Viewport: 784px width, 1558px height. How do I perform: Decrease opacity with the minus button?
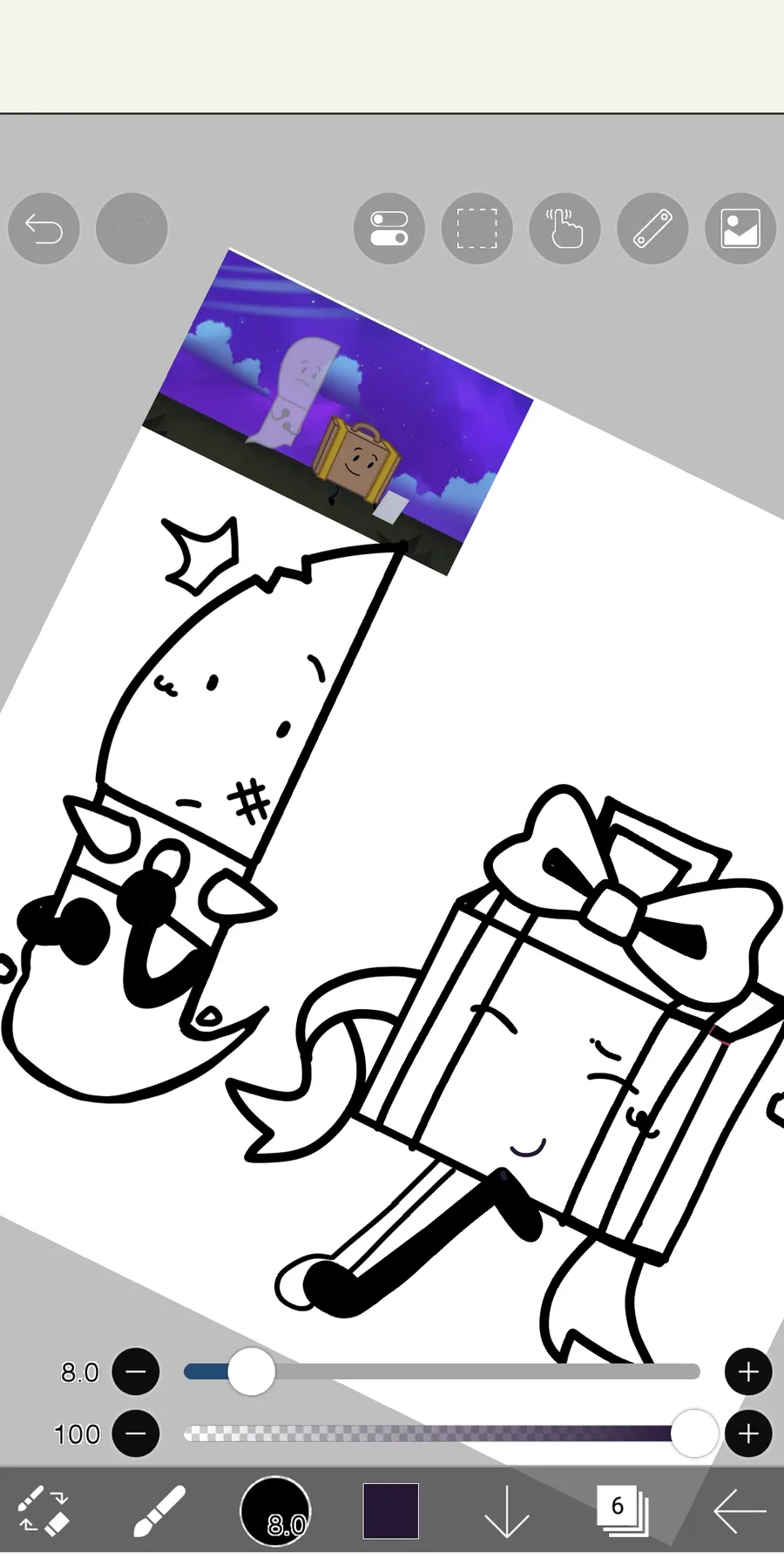pyautogui.click(x=136, y=1433)
